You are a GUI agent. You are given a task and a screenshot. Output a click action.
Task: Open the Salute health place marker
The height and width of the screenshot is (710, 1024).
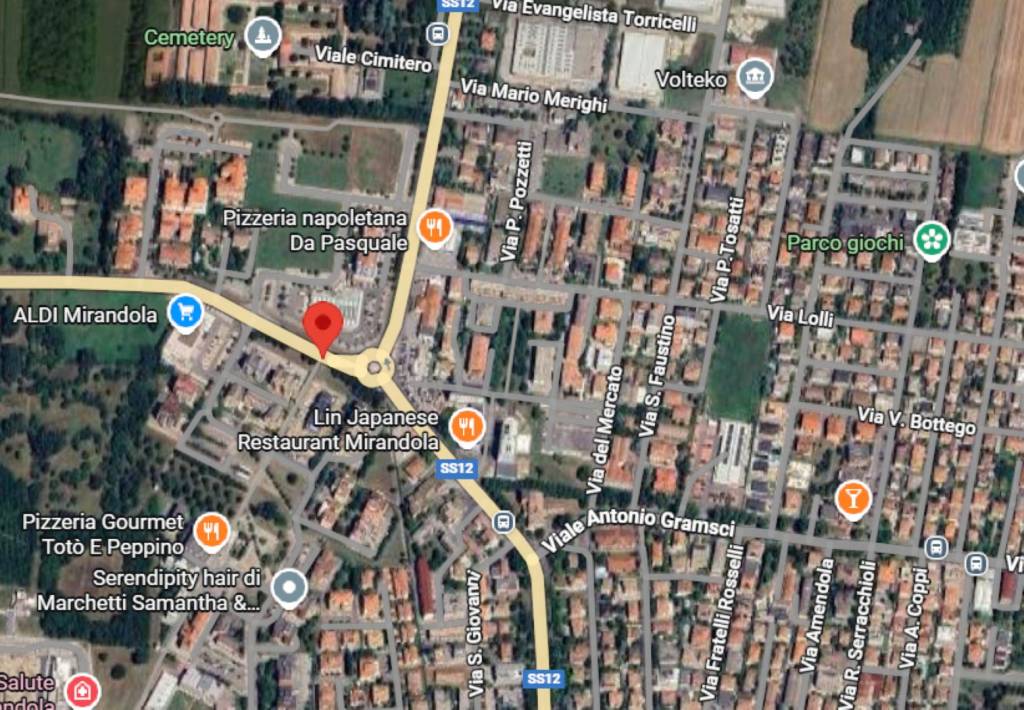coord(81,689)
